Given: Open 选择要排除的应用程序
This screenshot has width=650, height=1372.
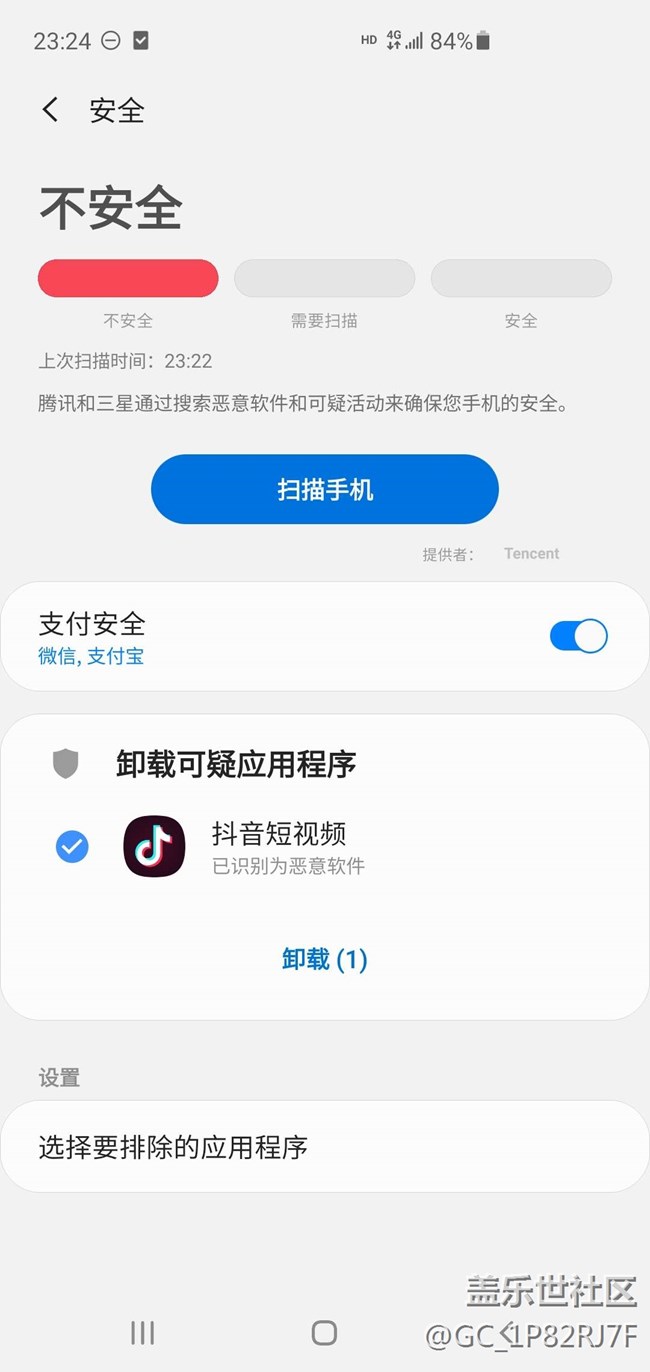Looking at the screenshot, I should point(325,1147).
